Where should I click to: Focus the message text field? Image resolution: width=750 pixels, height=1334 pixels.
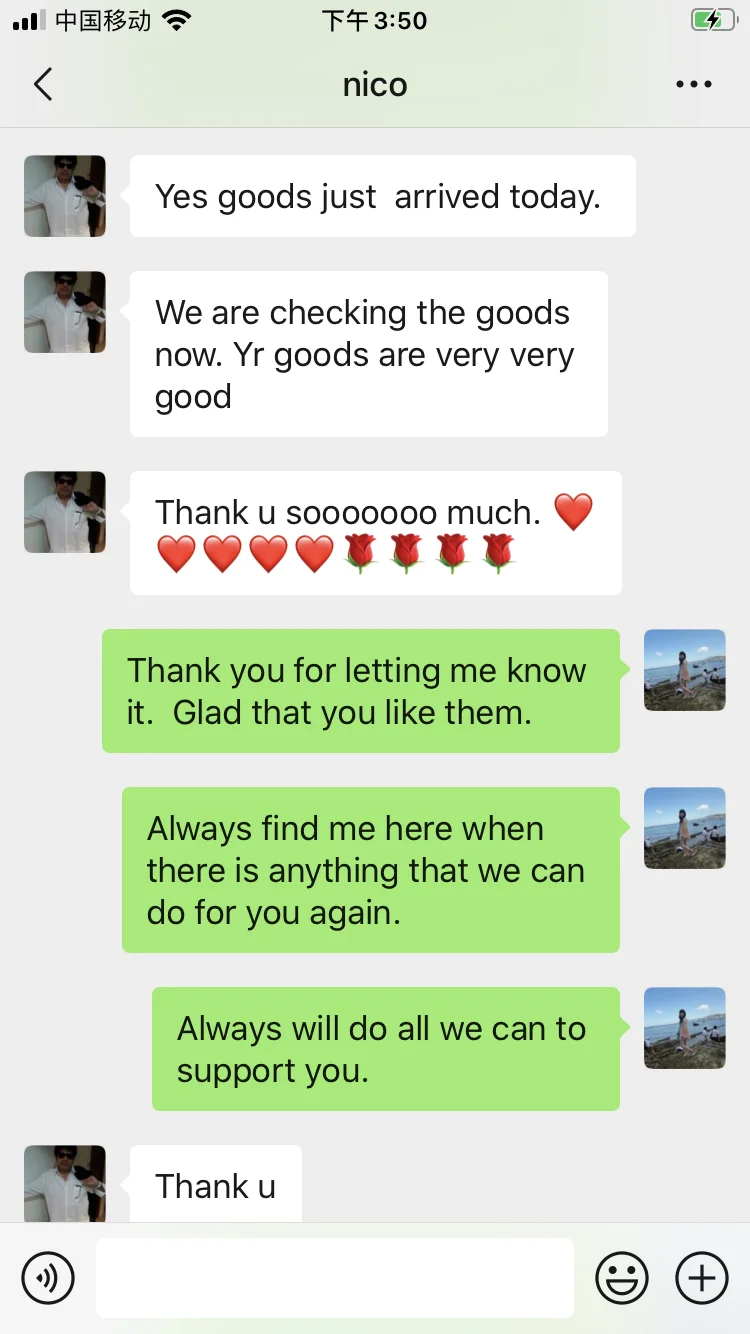point(334,1277)
